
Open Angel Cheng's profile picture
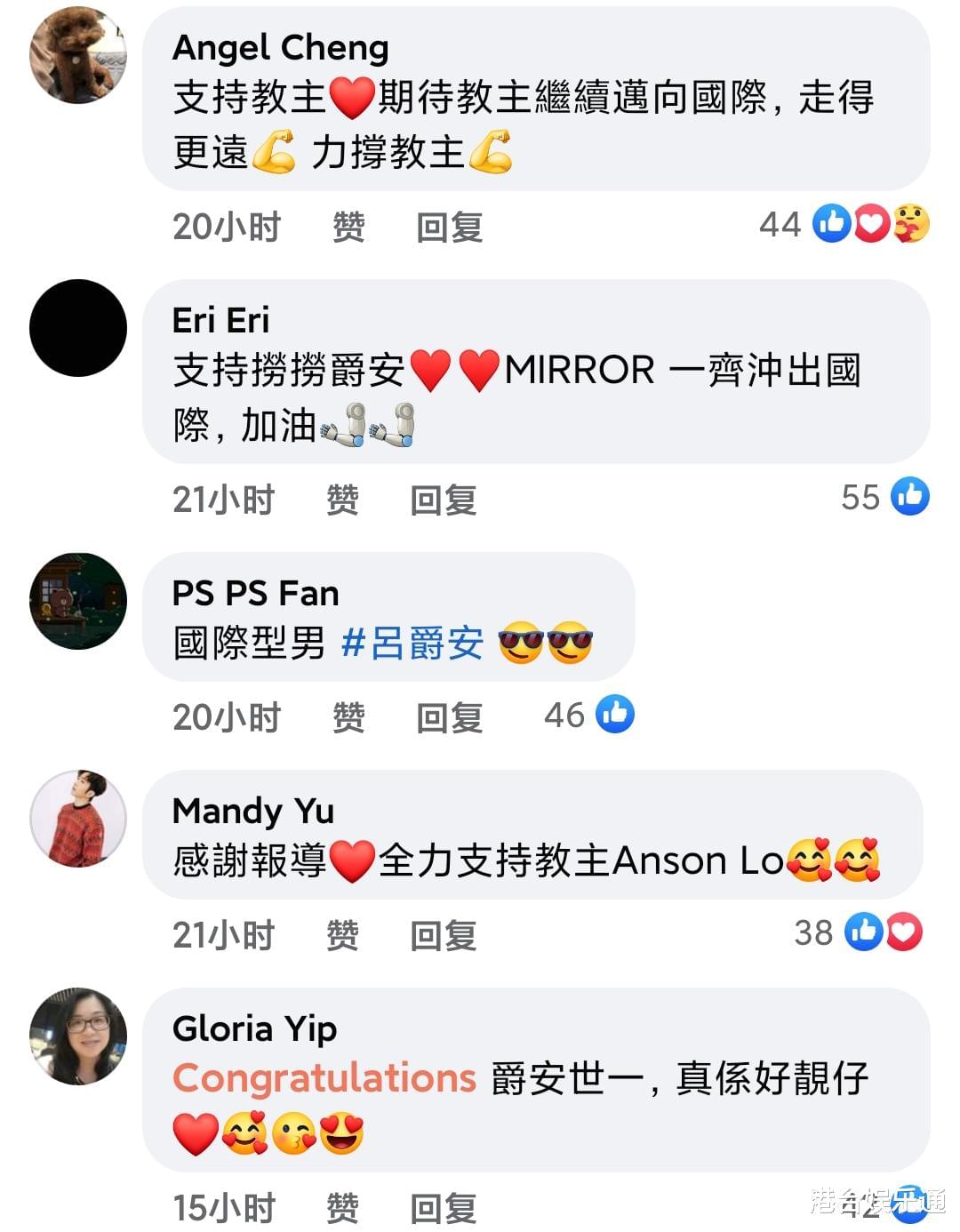tap(78, 55)
